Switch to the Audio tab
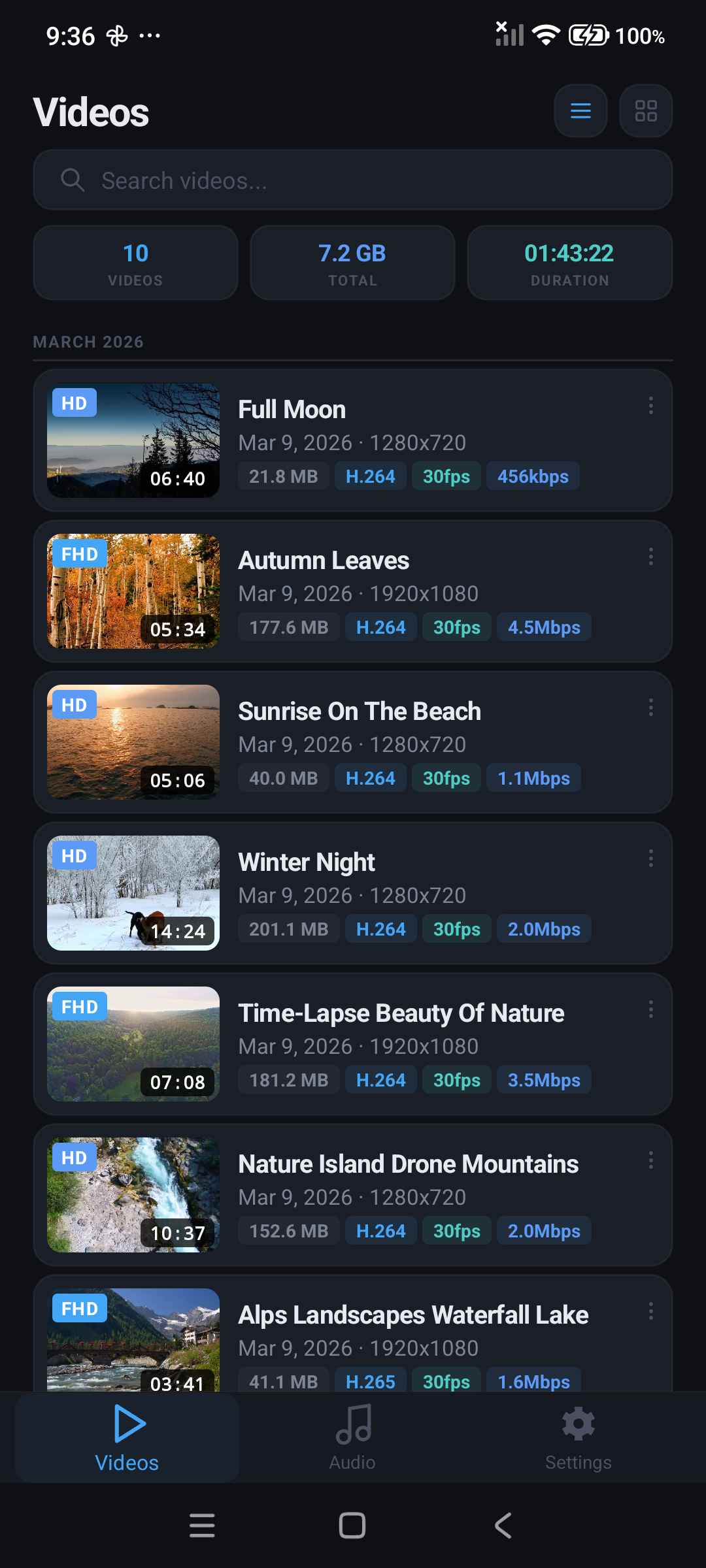This screenshot has width=706, height=1568. click(x=352, y=1437)
